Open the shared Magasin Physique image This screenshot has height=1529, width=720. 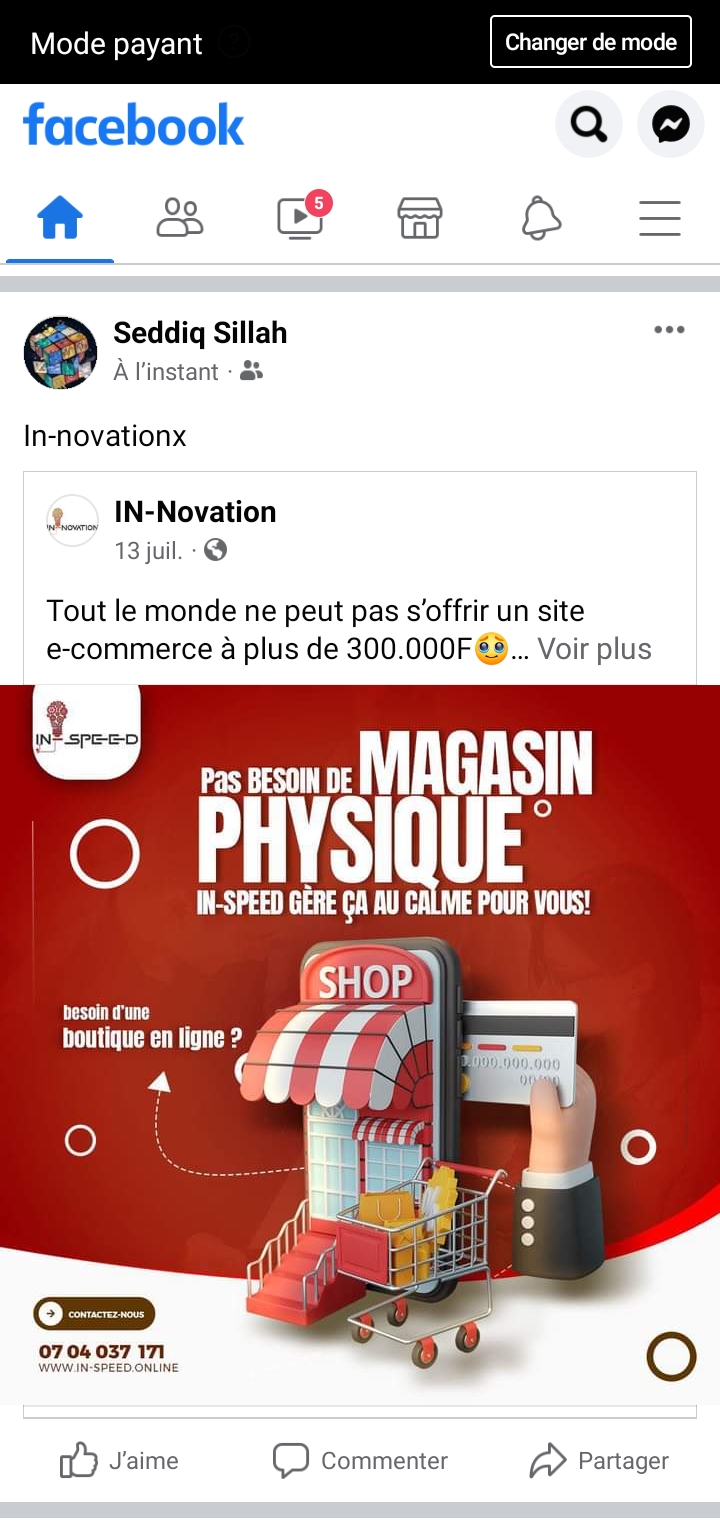(360, 1045)
